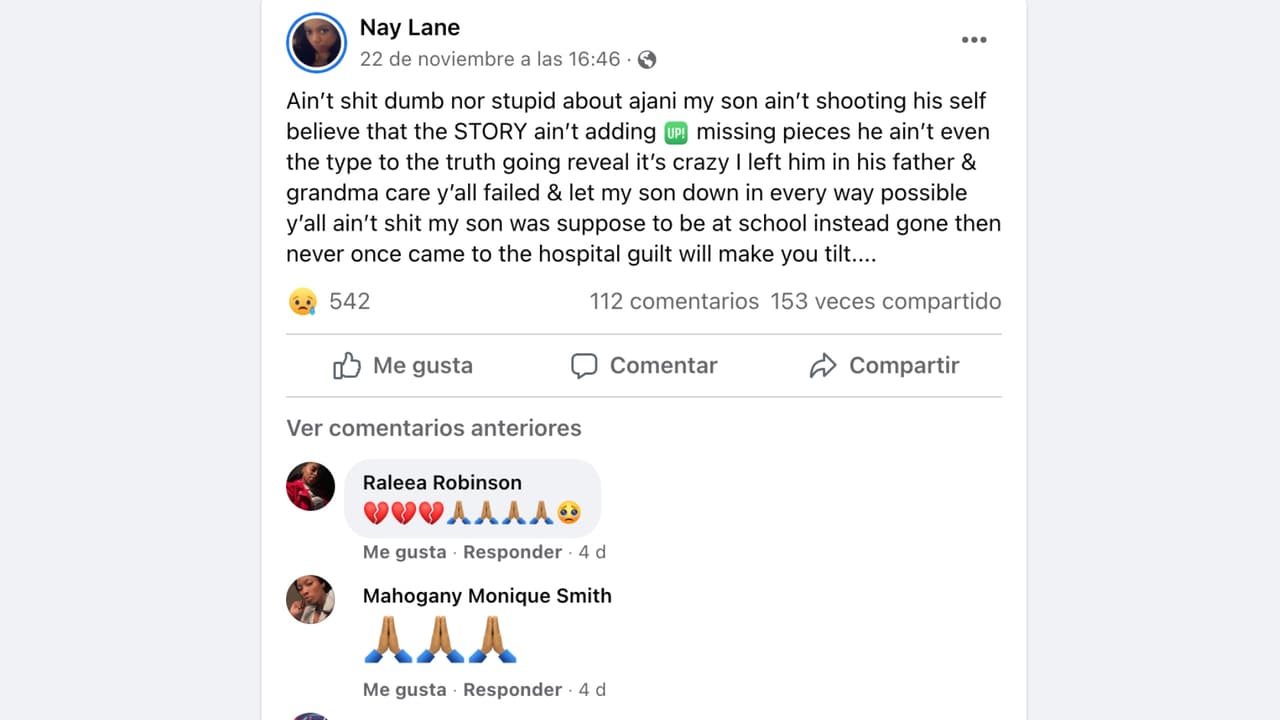View the 542 reactions list

click(x=330, y=301)
